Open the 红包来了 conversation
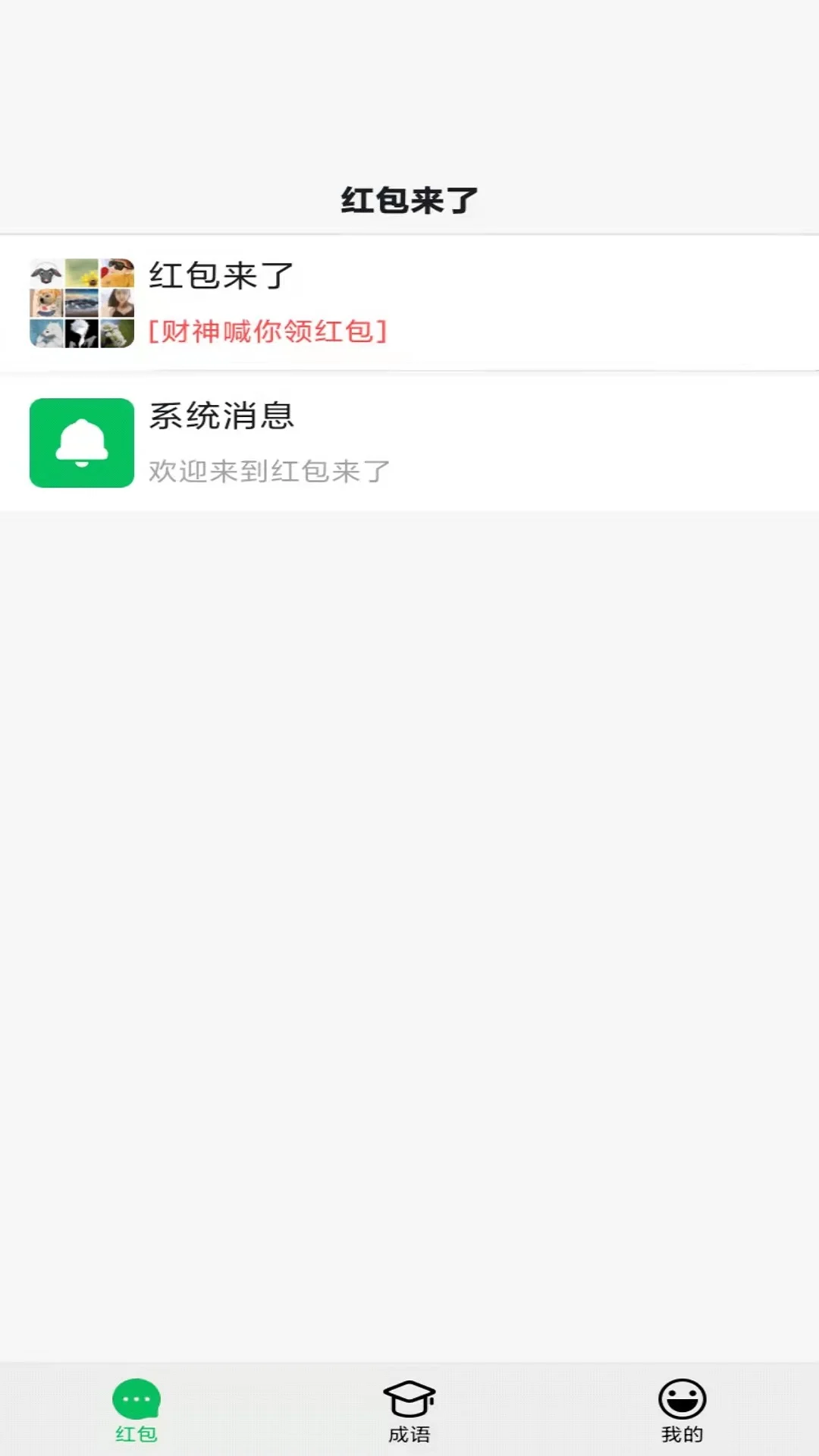819x1456 pixels. coord(409,302)
